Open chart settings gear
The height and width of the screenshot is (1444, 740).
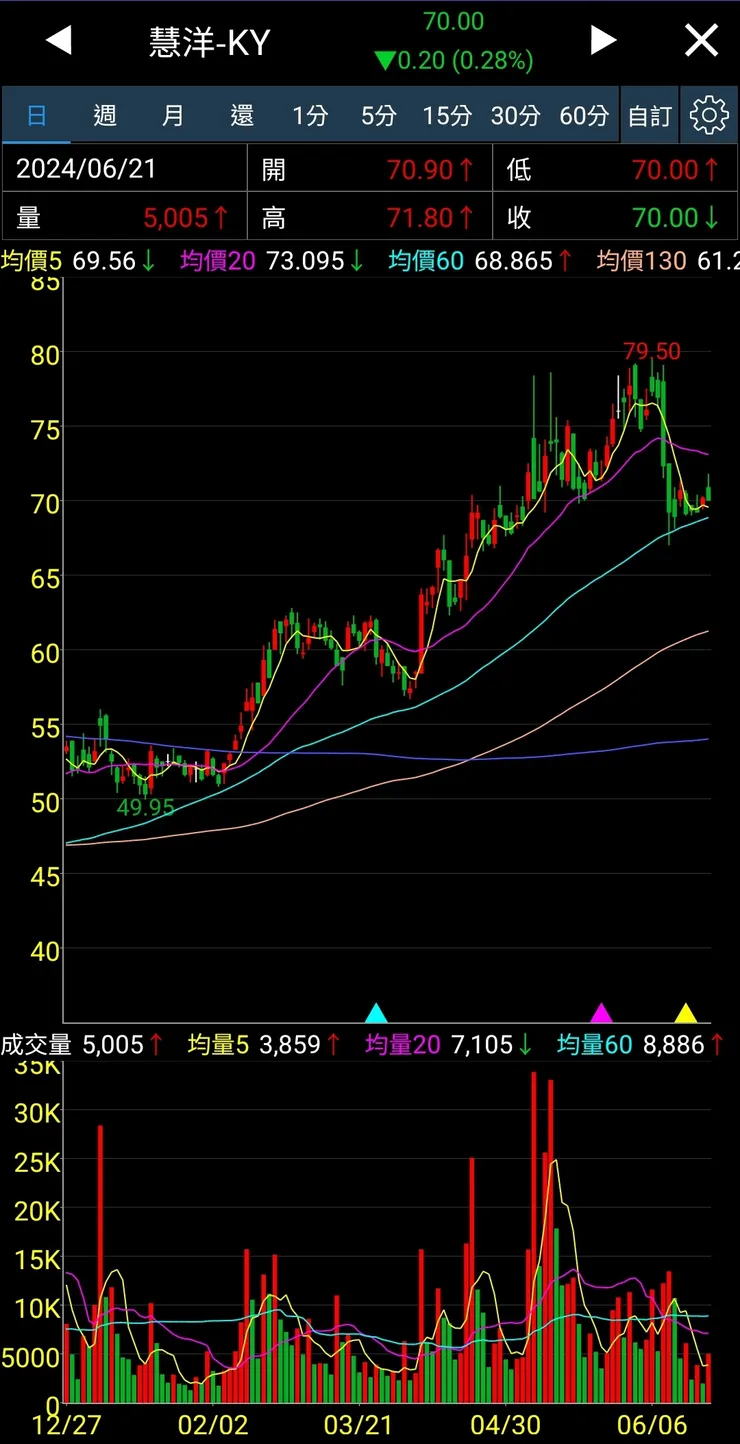point(709,116)
